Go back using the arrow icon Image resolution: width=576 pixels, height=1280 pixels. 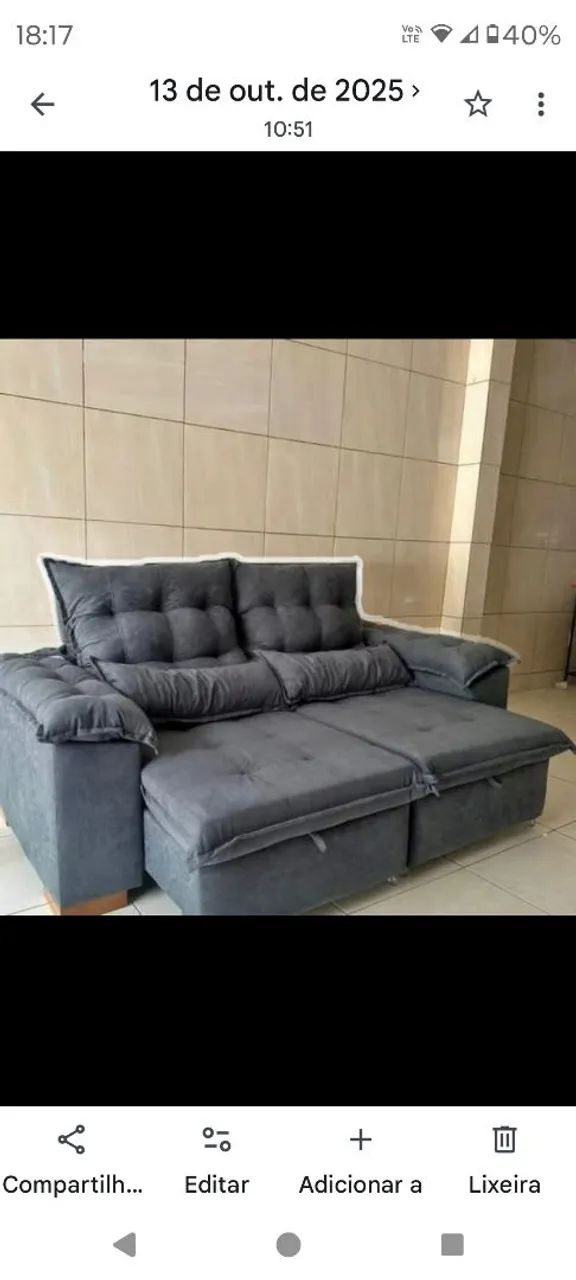pos(42,104)
